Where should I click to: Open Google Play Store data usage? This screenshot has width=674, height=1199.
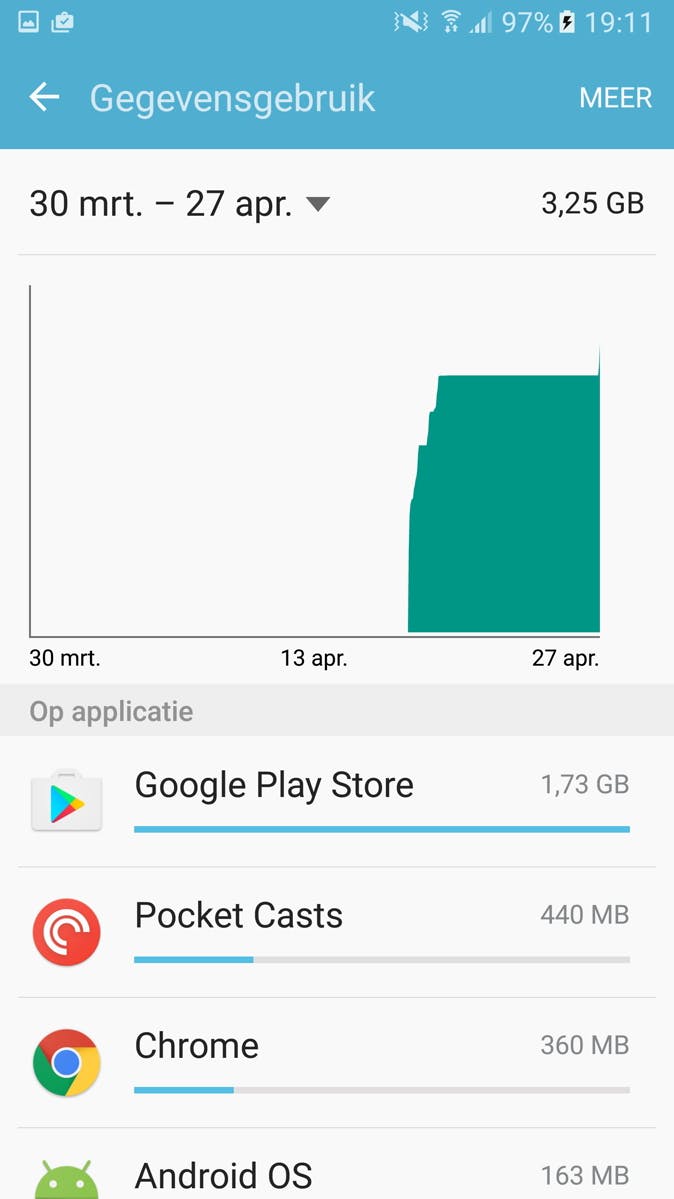(337, 801)
